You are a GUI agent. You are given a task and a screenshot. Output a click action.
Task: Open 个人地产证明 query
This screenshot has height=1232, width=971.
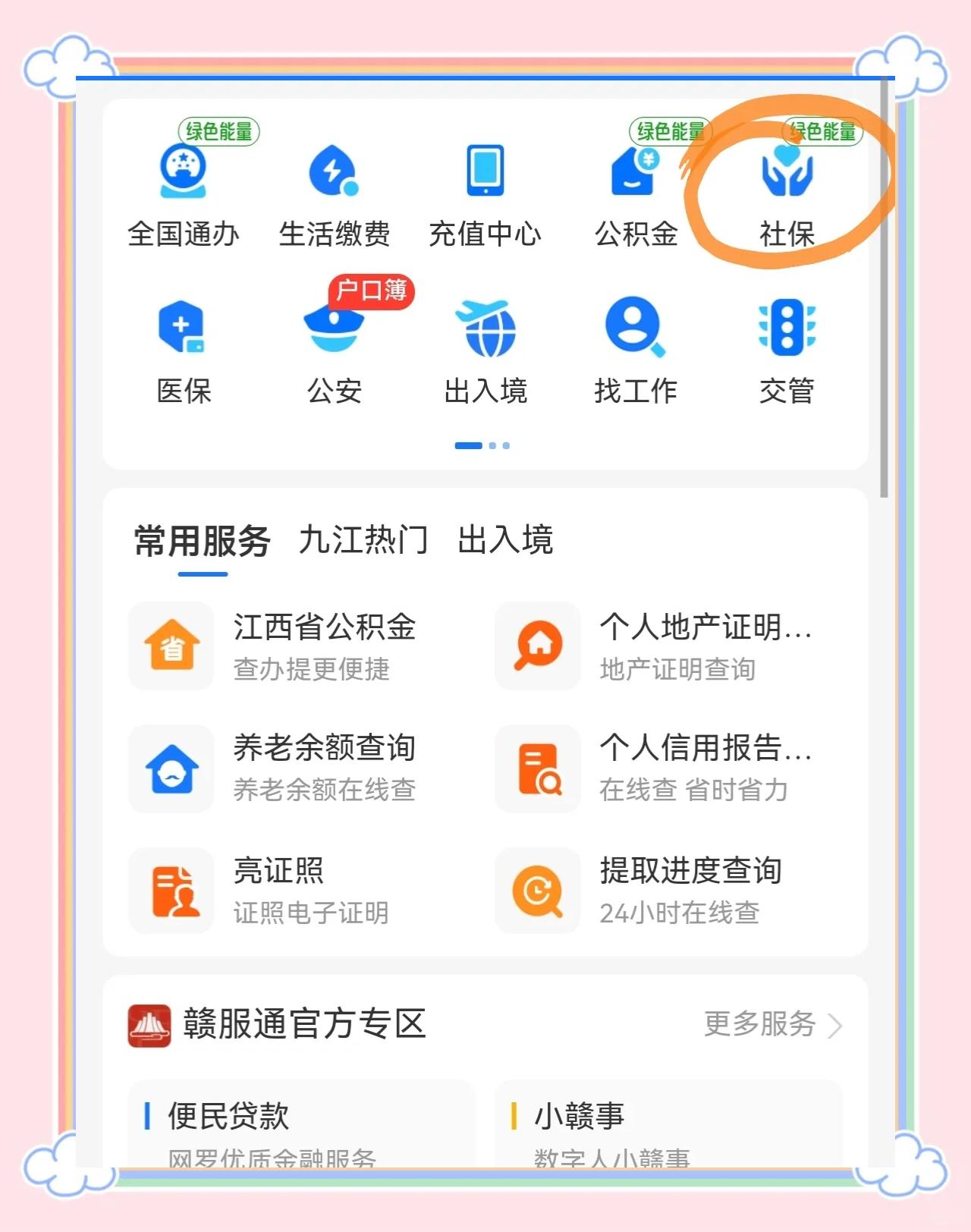[x=668, y=646]
